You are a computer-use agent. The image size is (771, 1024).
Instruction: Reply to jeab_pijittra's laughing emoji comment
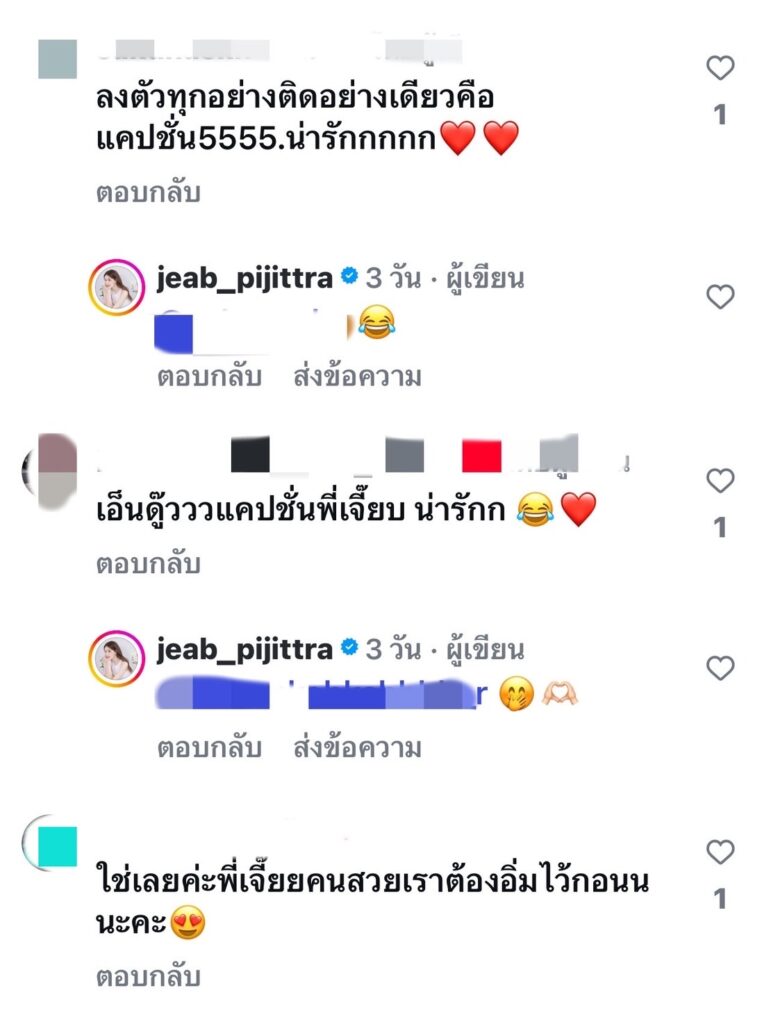coord(209,377)
